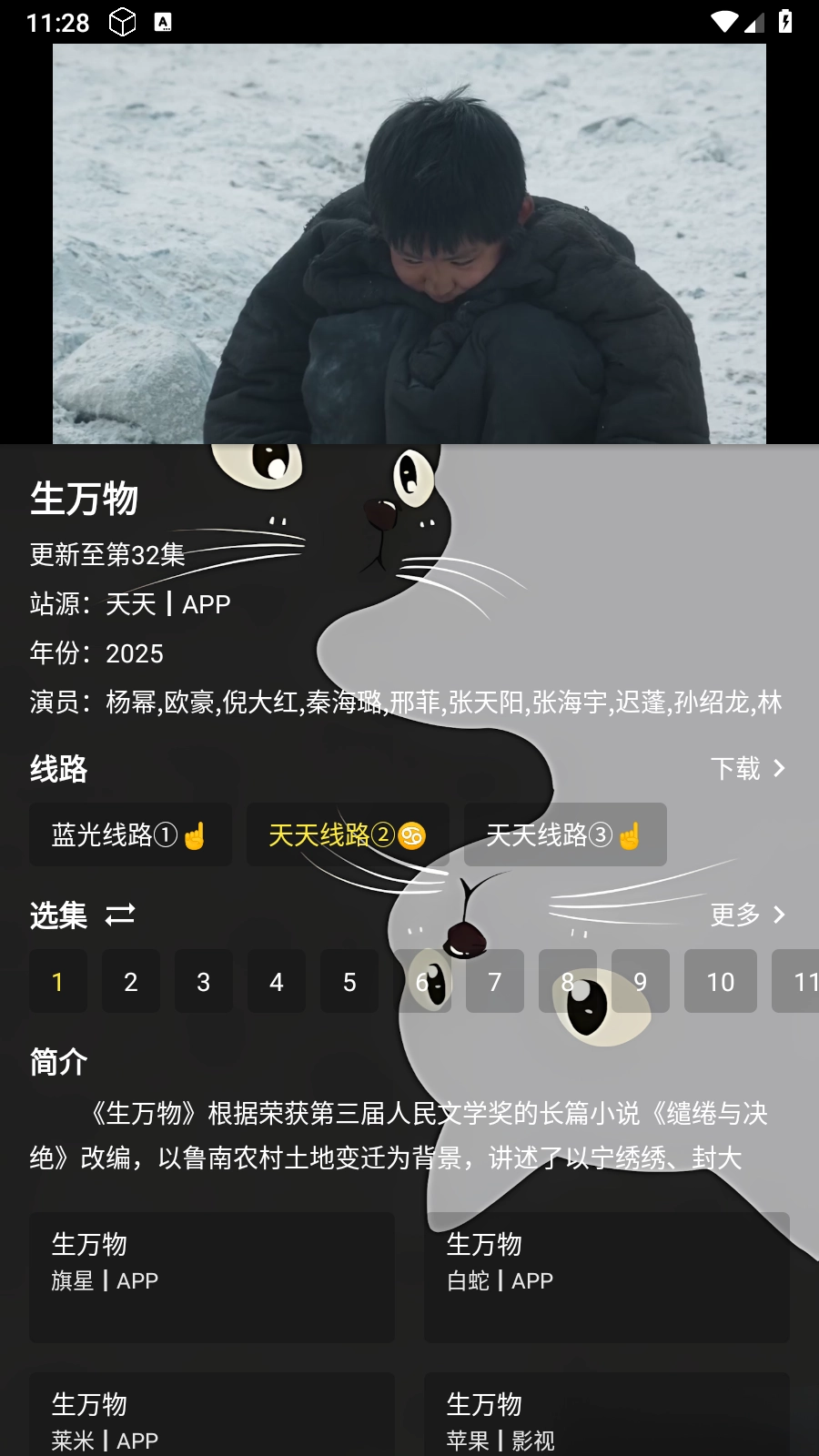Play episode 4
This screenshot has width=819, height=1456.
(x=277, y=981)
